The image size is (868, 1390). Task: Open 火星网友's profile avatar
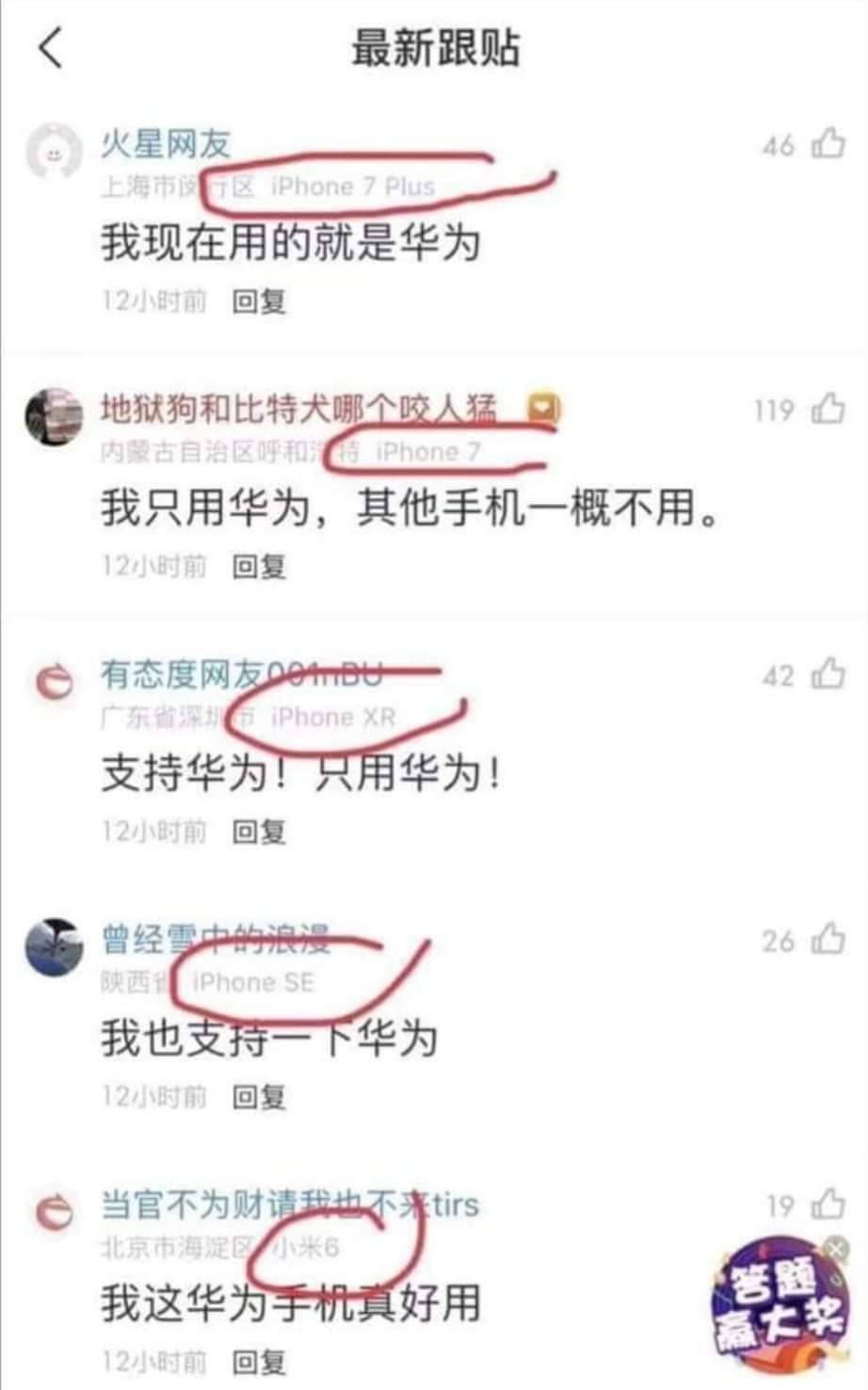coord(54,151)
